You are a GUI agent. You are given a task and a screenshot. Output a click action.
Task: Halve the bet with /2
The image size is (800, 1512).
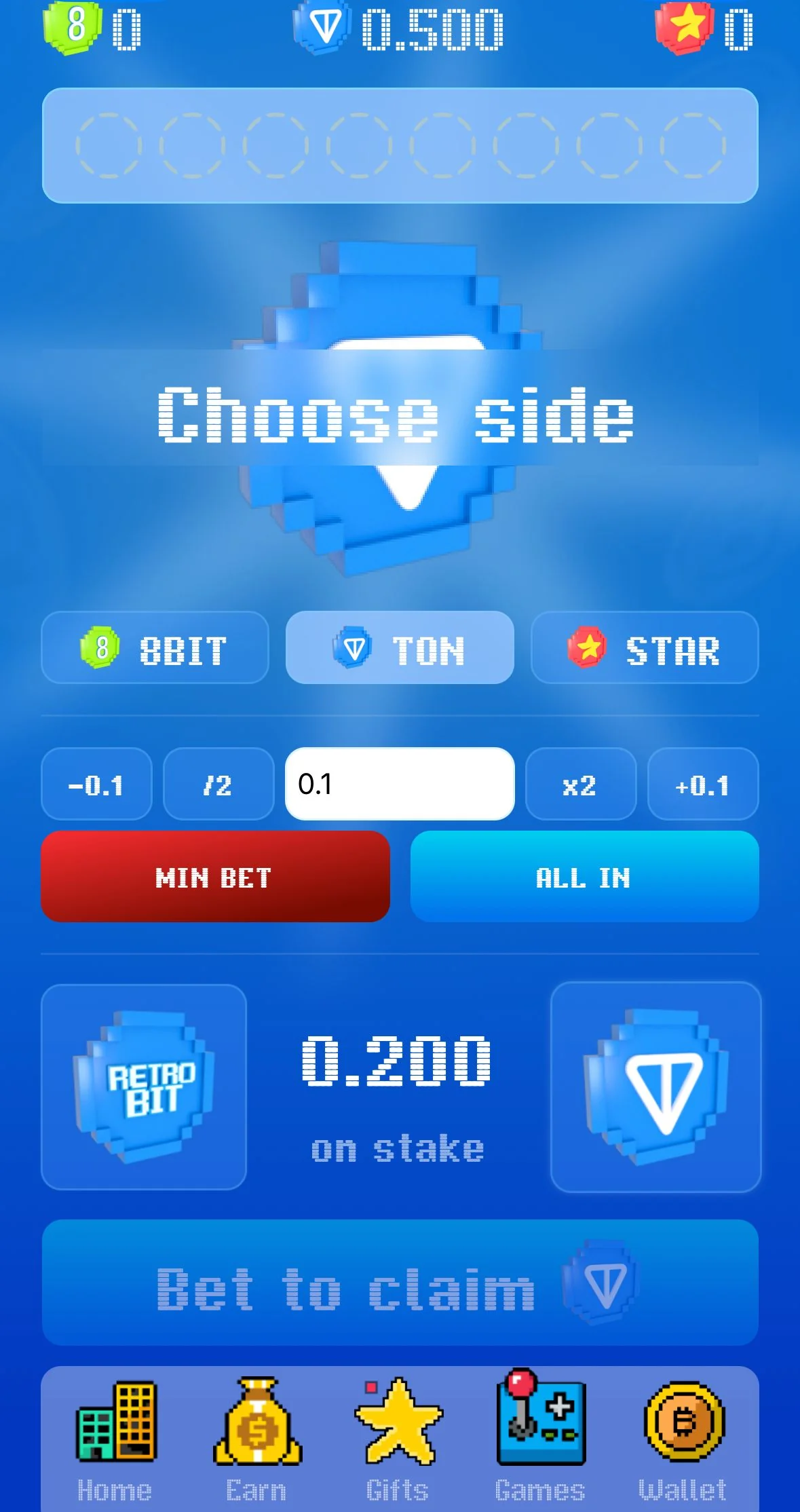point(218,784)
